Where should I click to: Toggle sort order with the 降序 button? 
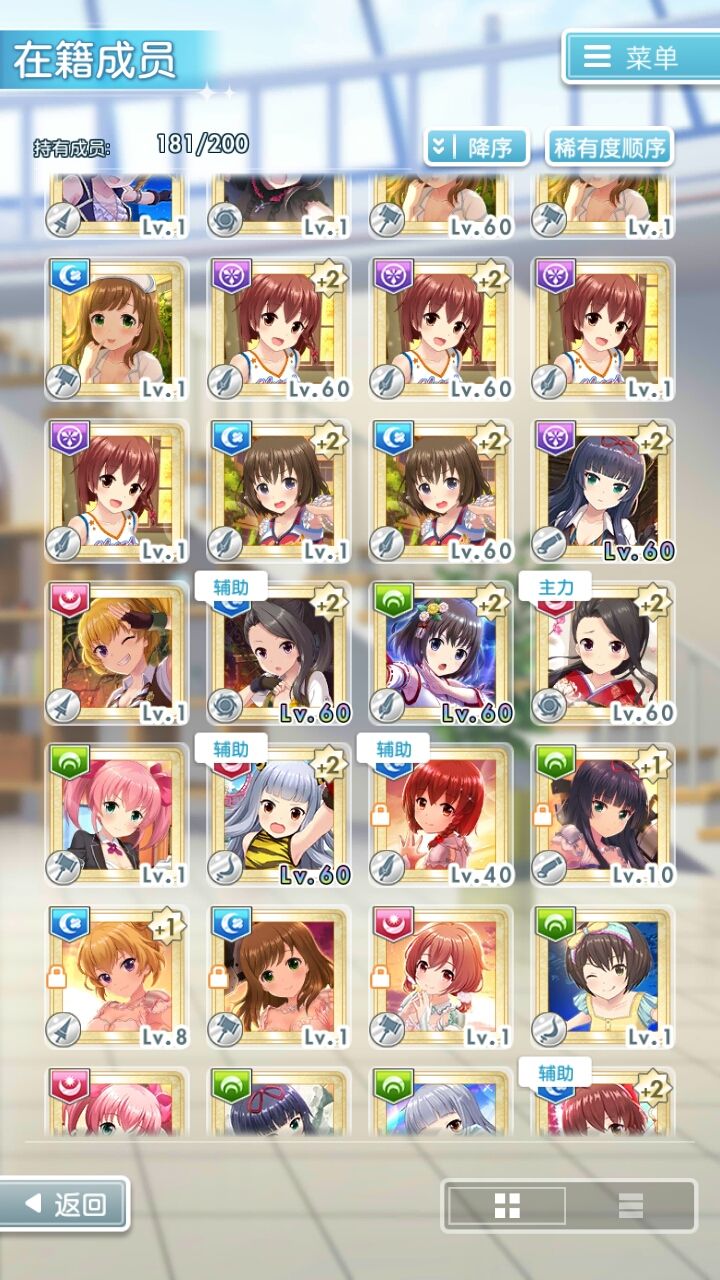click(x=480, y=146)
